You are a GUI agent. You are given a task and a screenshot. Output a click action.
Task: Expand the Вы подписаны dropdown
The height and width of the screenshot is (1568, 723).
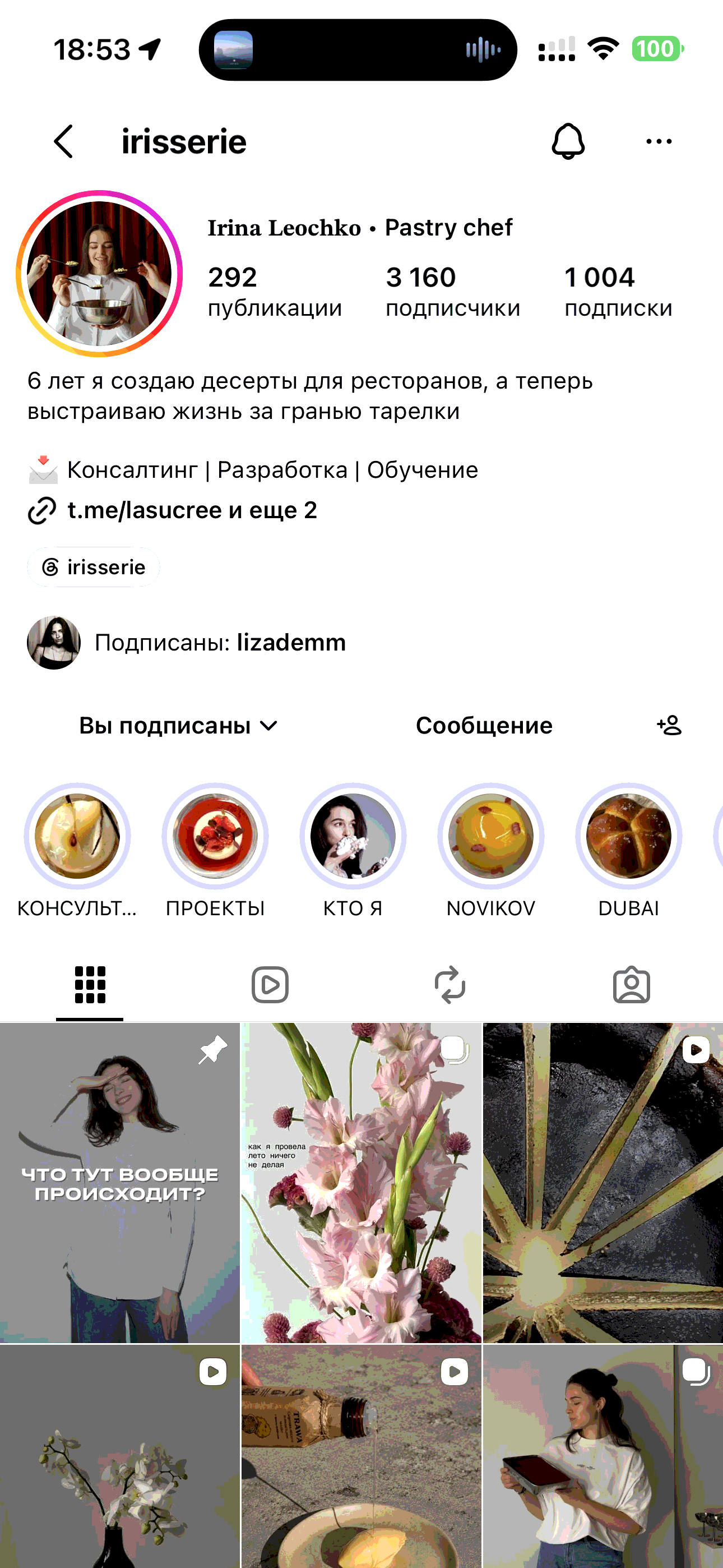179,726
